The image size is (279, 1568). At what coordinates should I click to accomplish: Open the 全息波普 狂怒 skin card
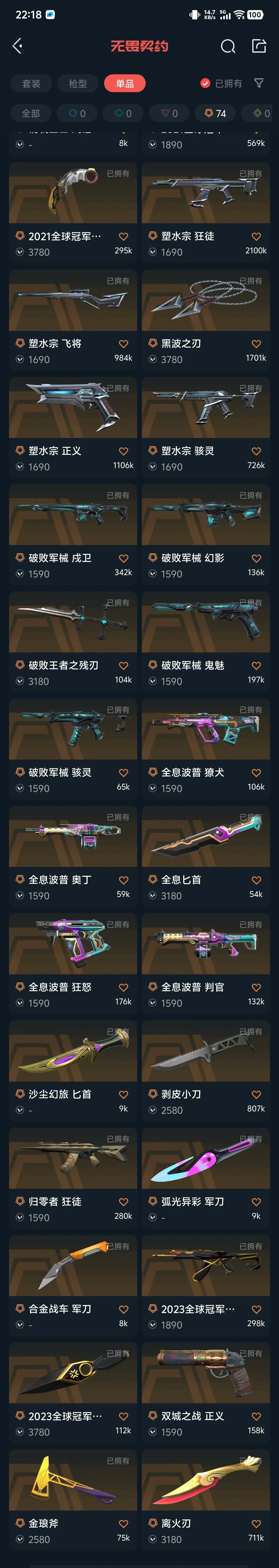click(x=73, y=945)
